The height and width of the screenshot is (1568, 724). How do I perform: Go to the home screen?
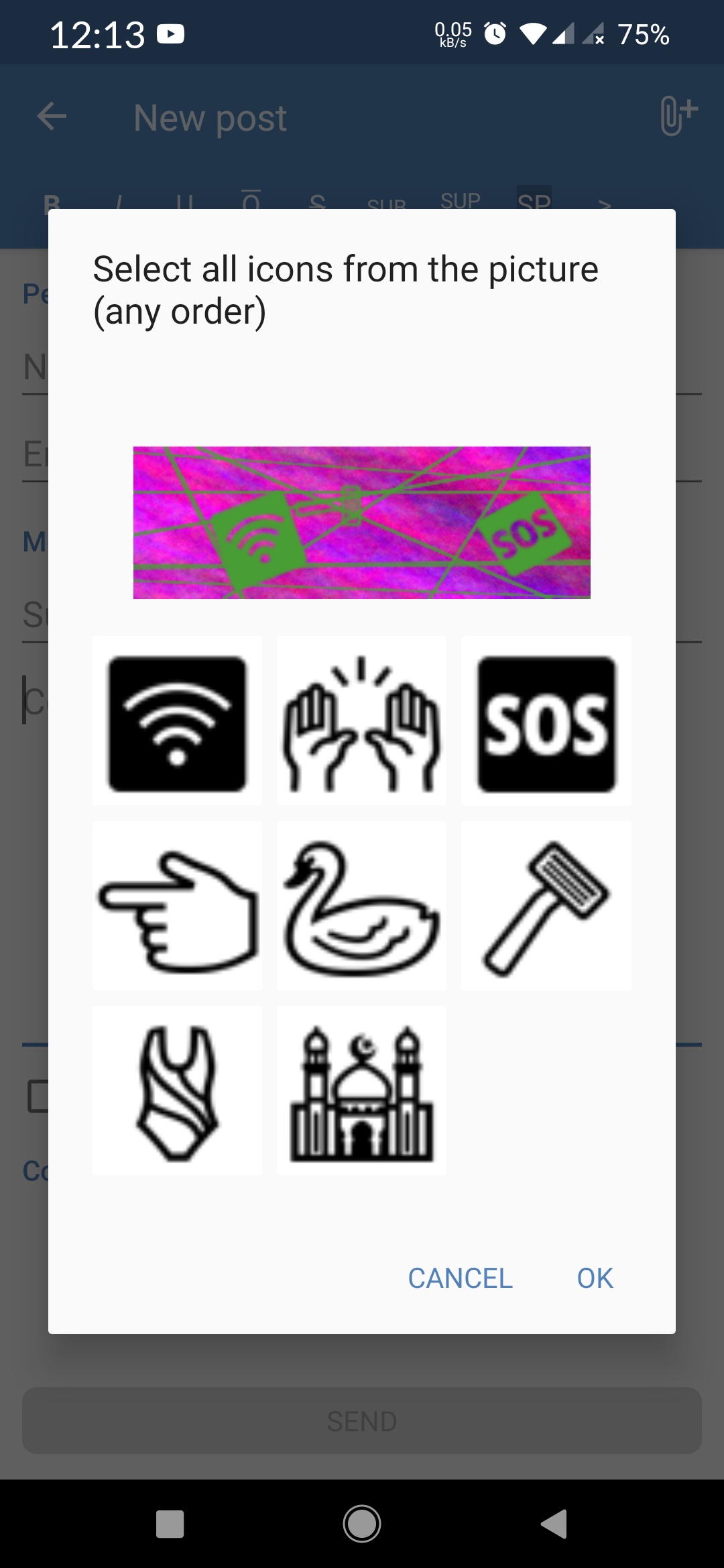coord(362,1524)
